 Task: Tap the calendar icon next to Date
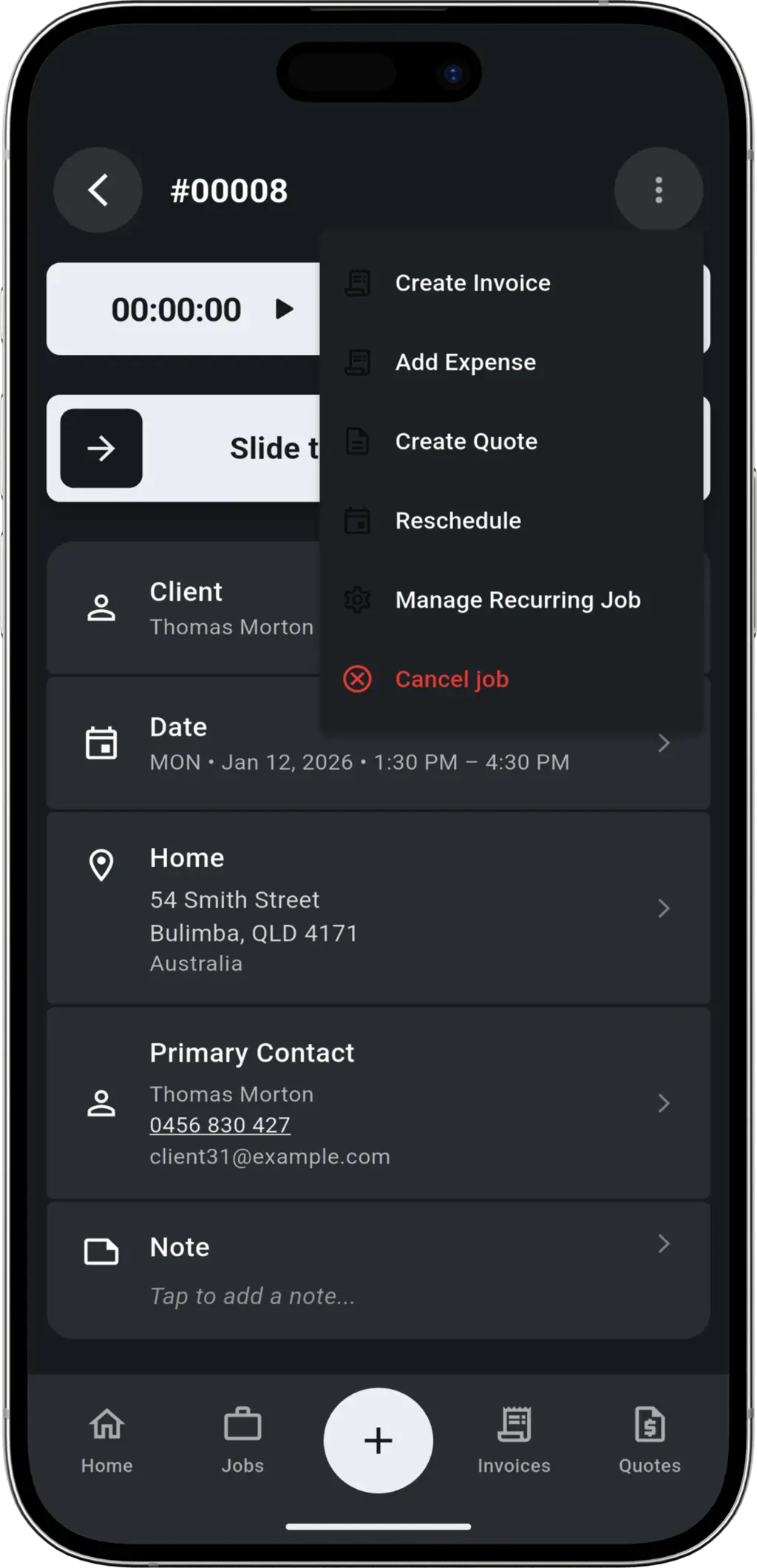pos(101,742)
